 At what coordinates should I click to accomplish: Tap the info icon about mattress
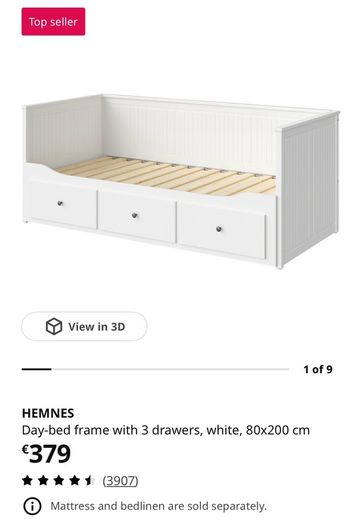32,506
